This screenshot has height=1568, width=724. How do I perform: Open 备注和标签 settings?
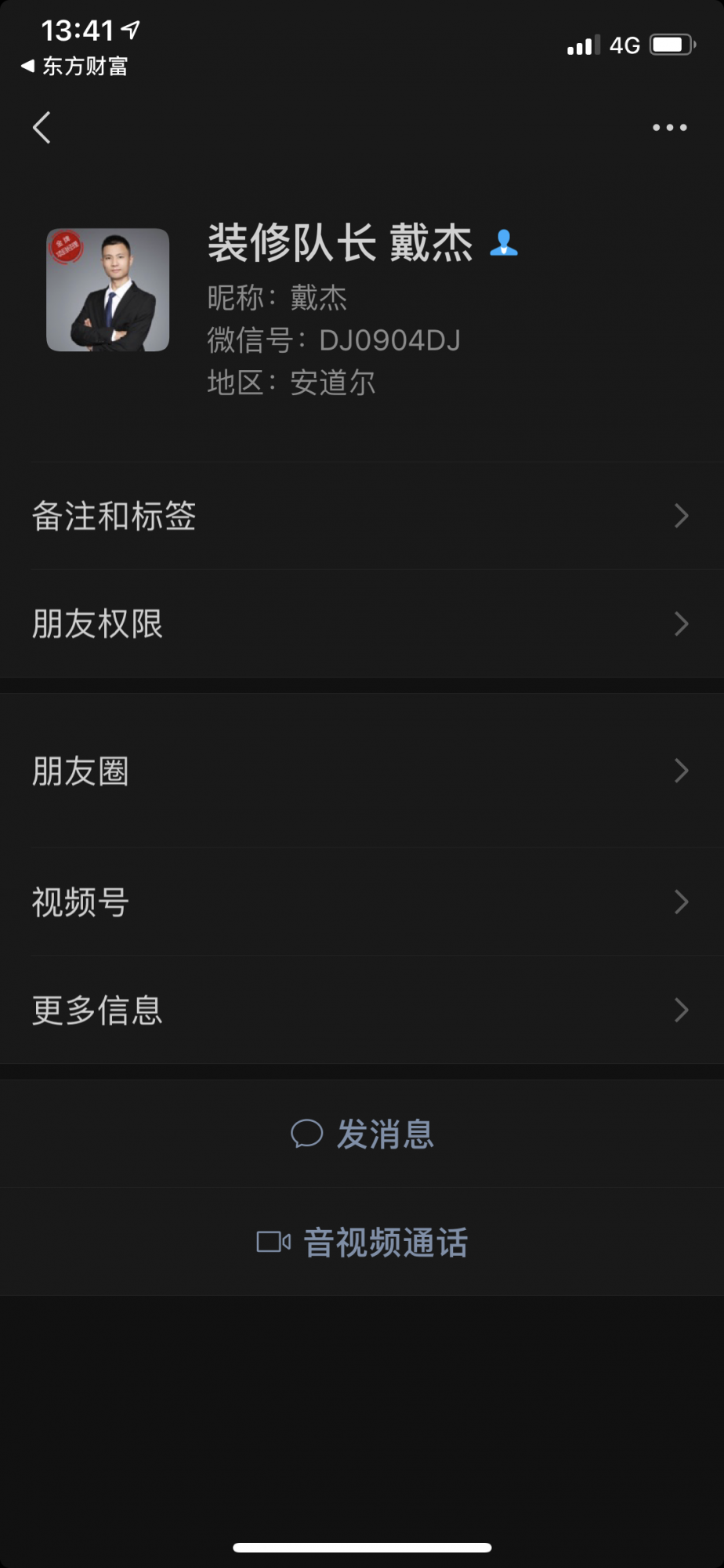362,516
